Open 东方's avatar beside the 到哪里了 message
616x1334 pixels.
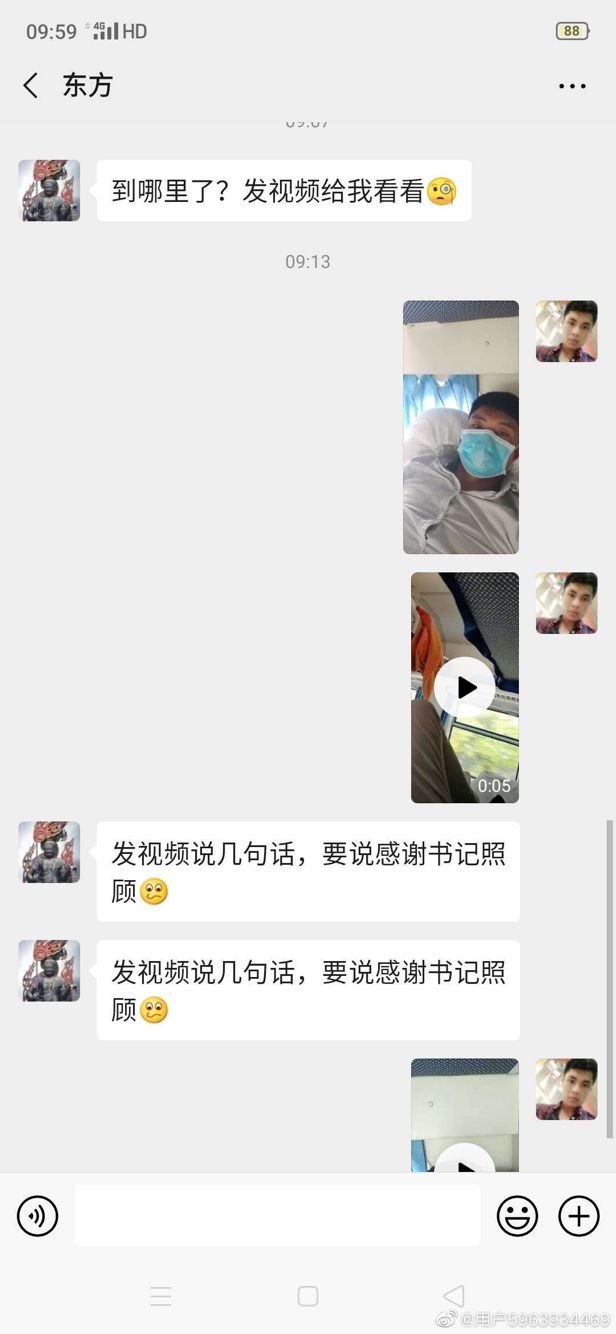tap(49, 190)
